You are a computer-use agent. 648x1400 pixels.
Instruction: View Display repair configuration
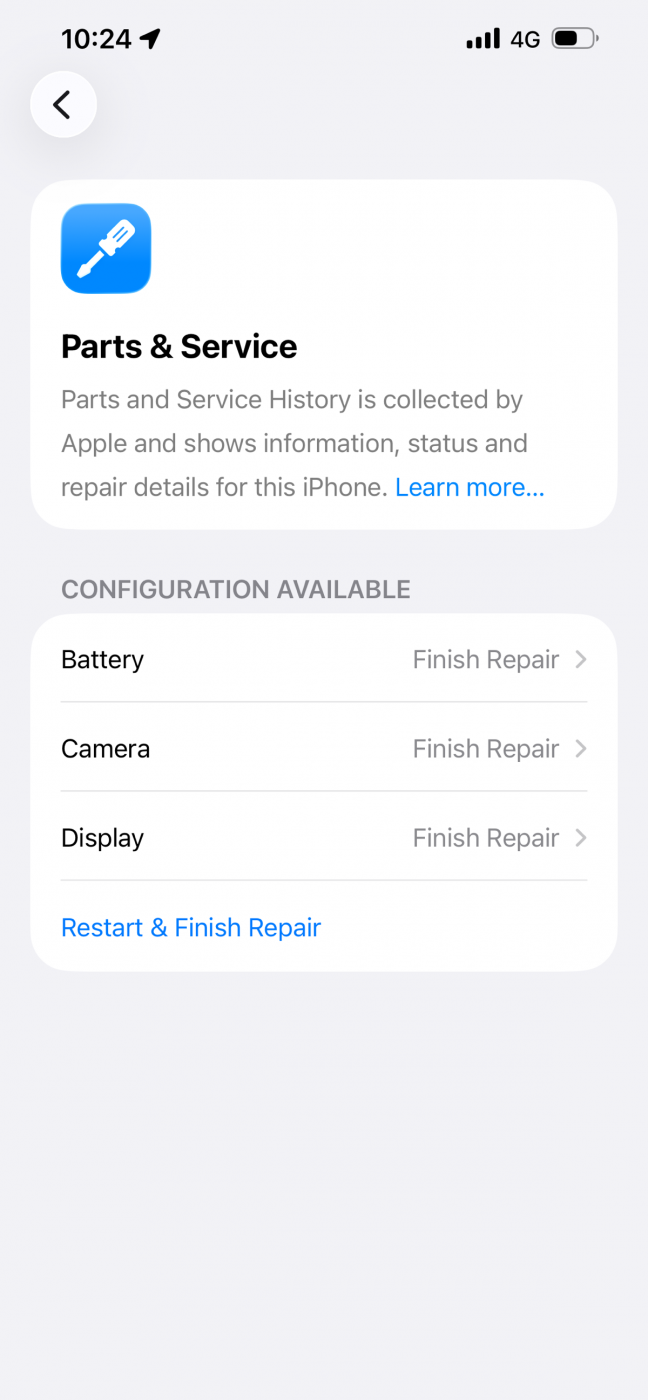tap(323, 837)
